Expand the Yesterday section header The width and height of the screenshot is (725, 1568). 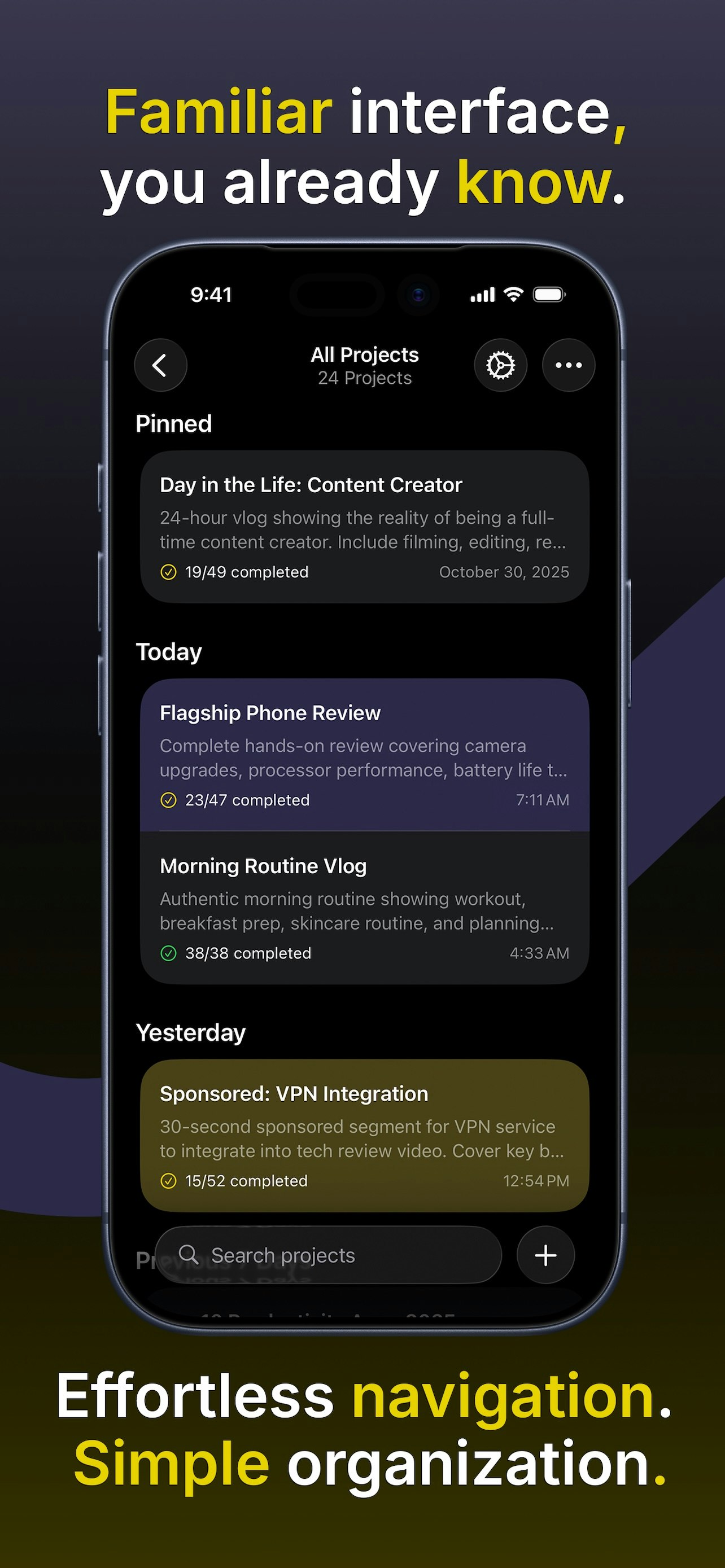(x=190, y=1032)
